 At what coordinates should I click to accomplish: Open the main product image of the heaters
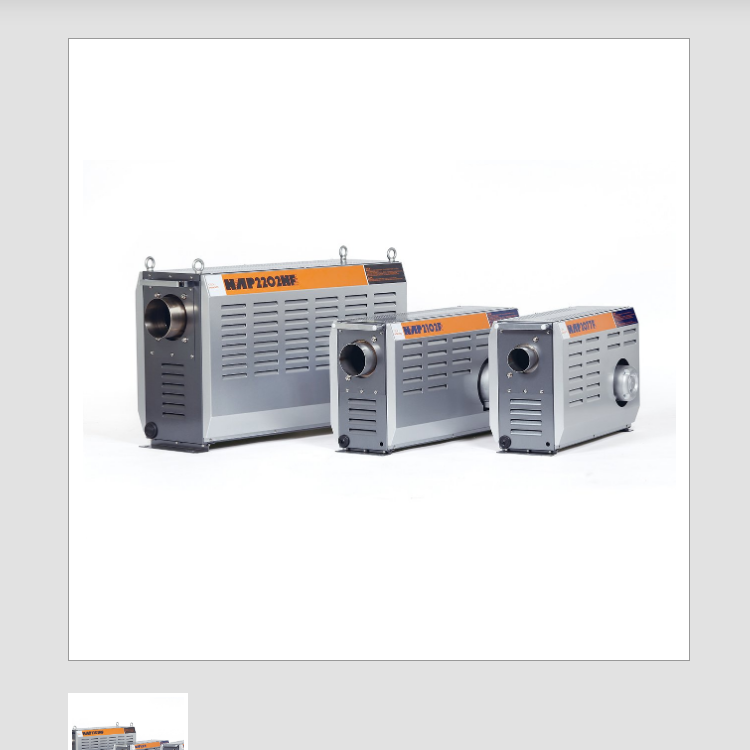coord(378,349)
